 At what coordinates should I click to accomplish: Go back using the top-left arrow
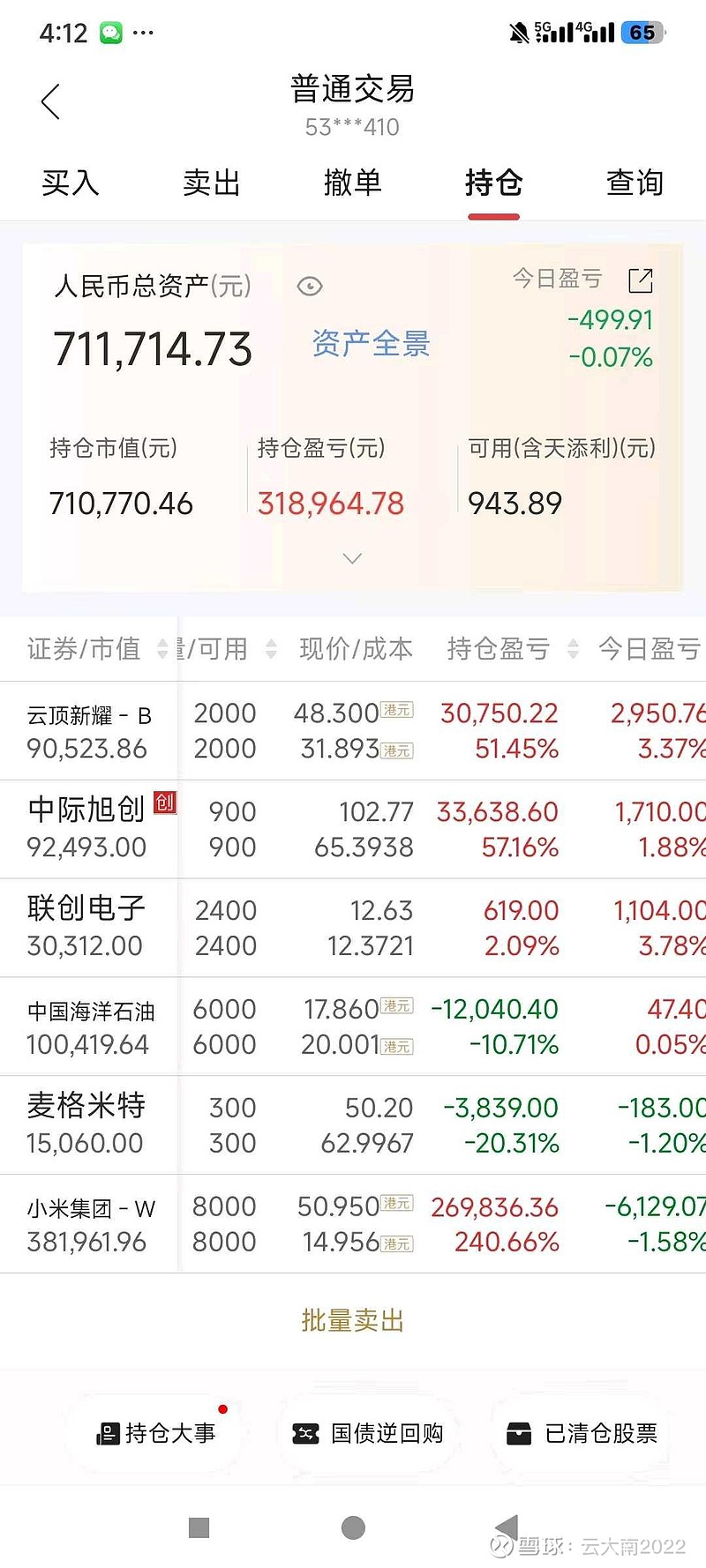(51, 101)
